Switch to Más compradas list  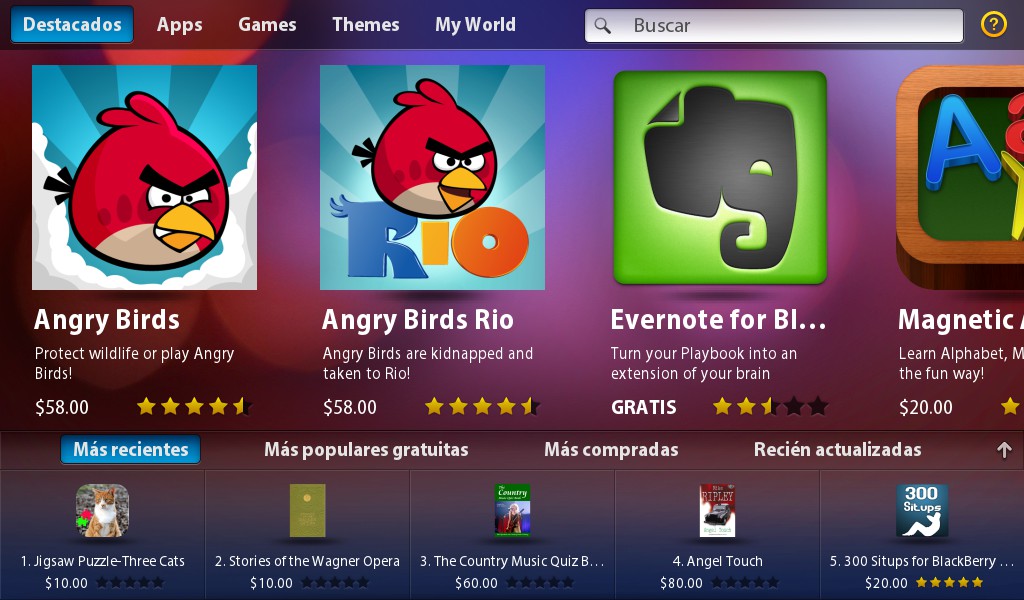611,450
